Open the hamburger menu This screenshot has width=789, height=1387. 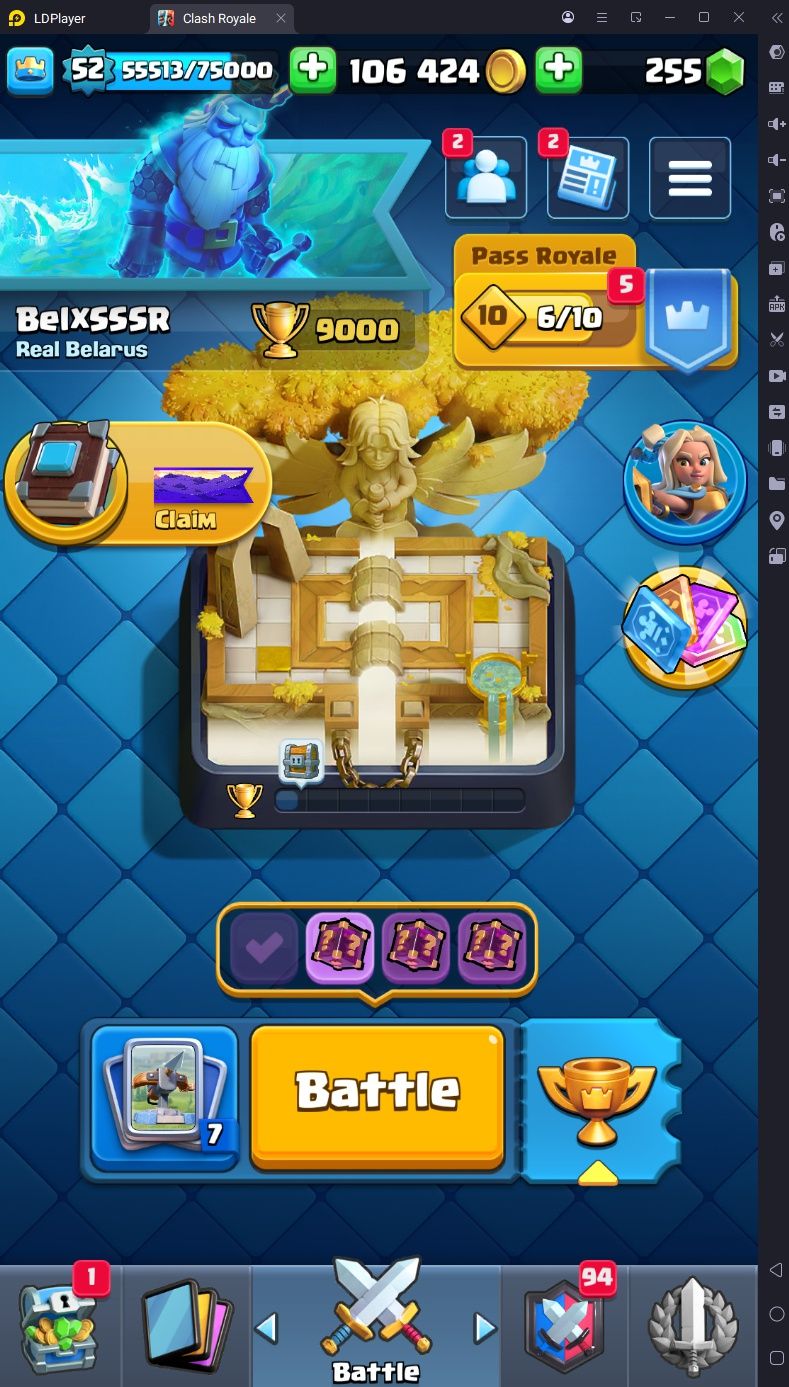coord(690,178)
